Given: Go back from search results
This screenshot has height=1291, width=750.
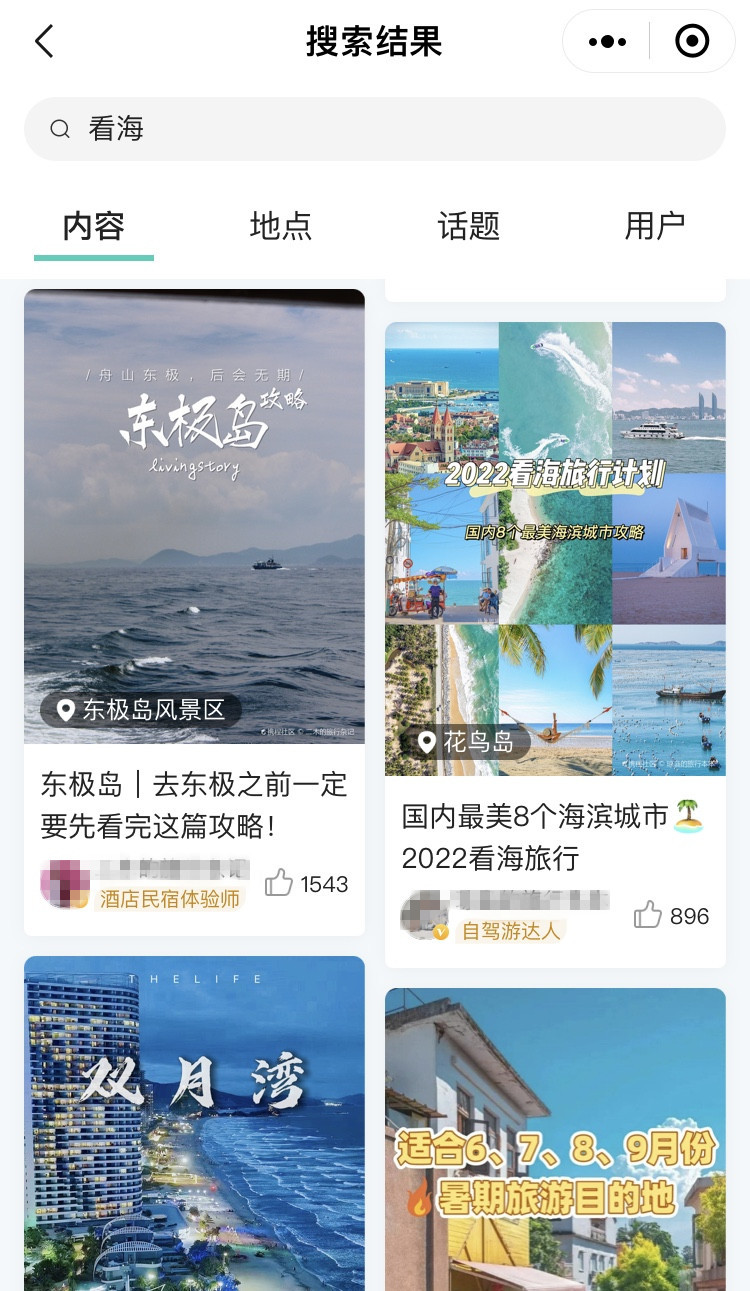Looking at the screenshot, I should pos(44,42).
